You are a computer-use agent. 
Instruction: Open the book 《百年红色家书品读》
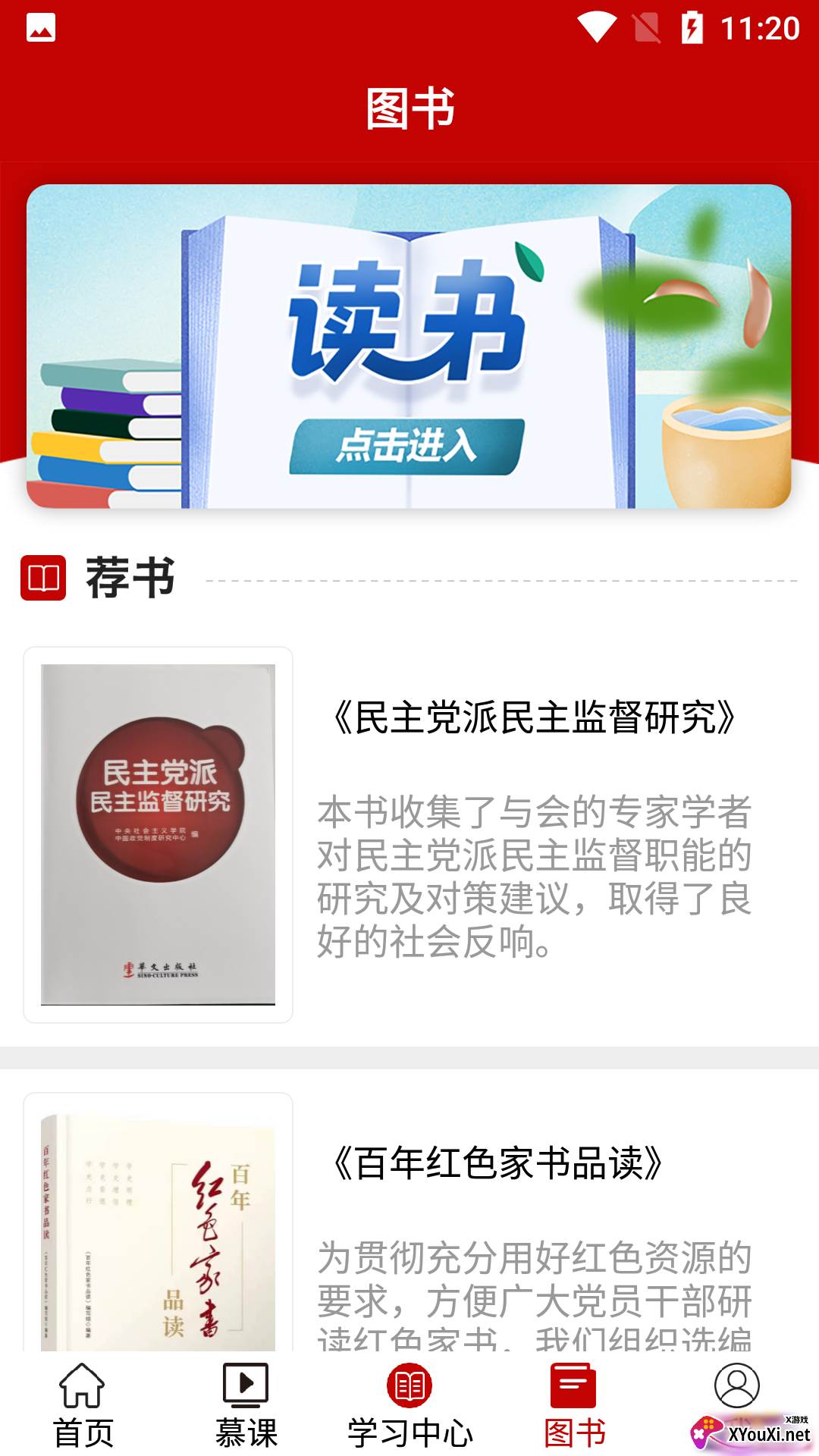[x=409, y=1221]
